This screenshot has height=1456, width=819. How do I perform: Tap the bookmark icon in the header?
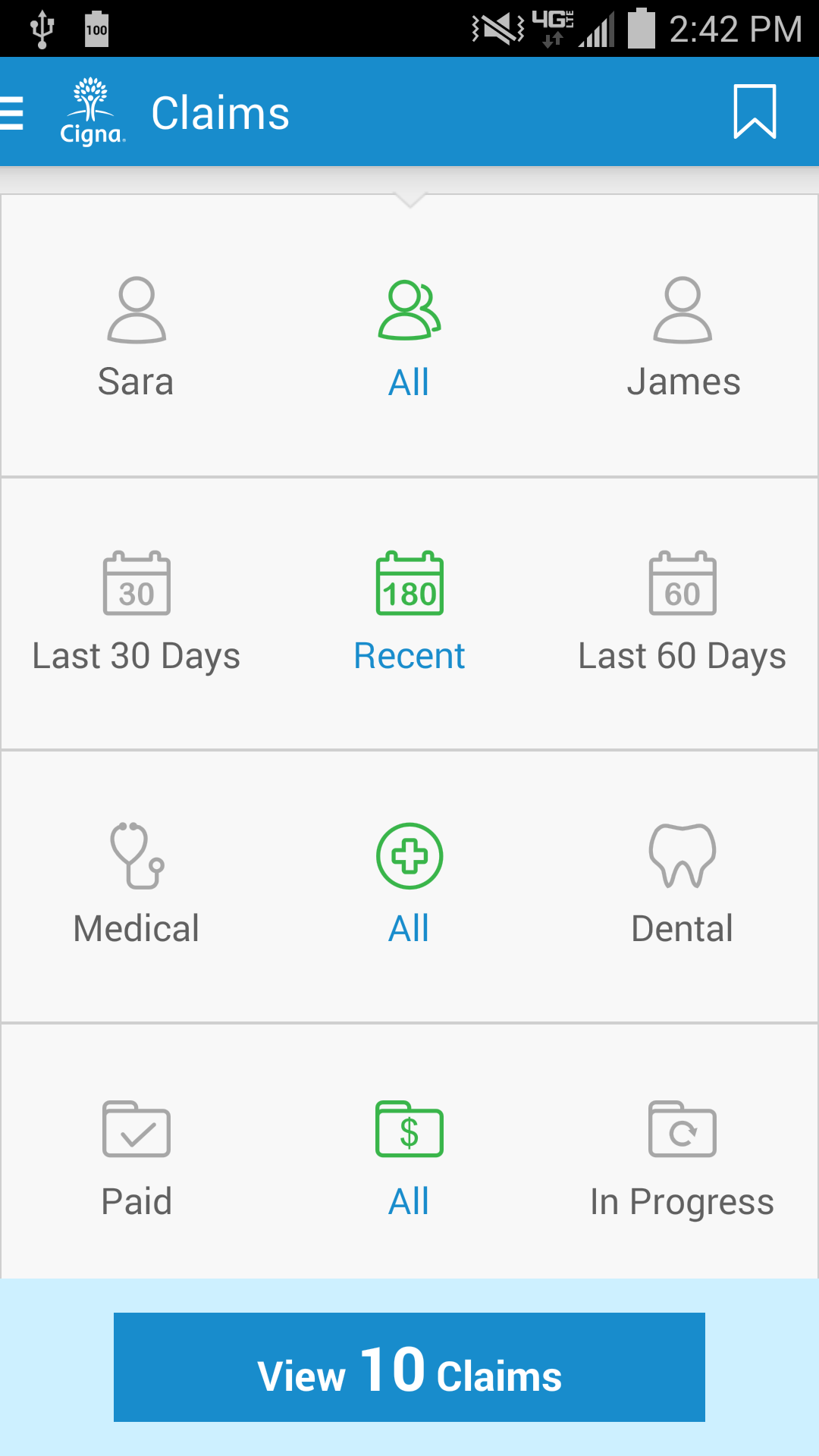pos(755,112)
